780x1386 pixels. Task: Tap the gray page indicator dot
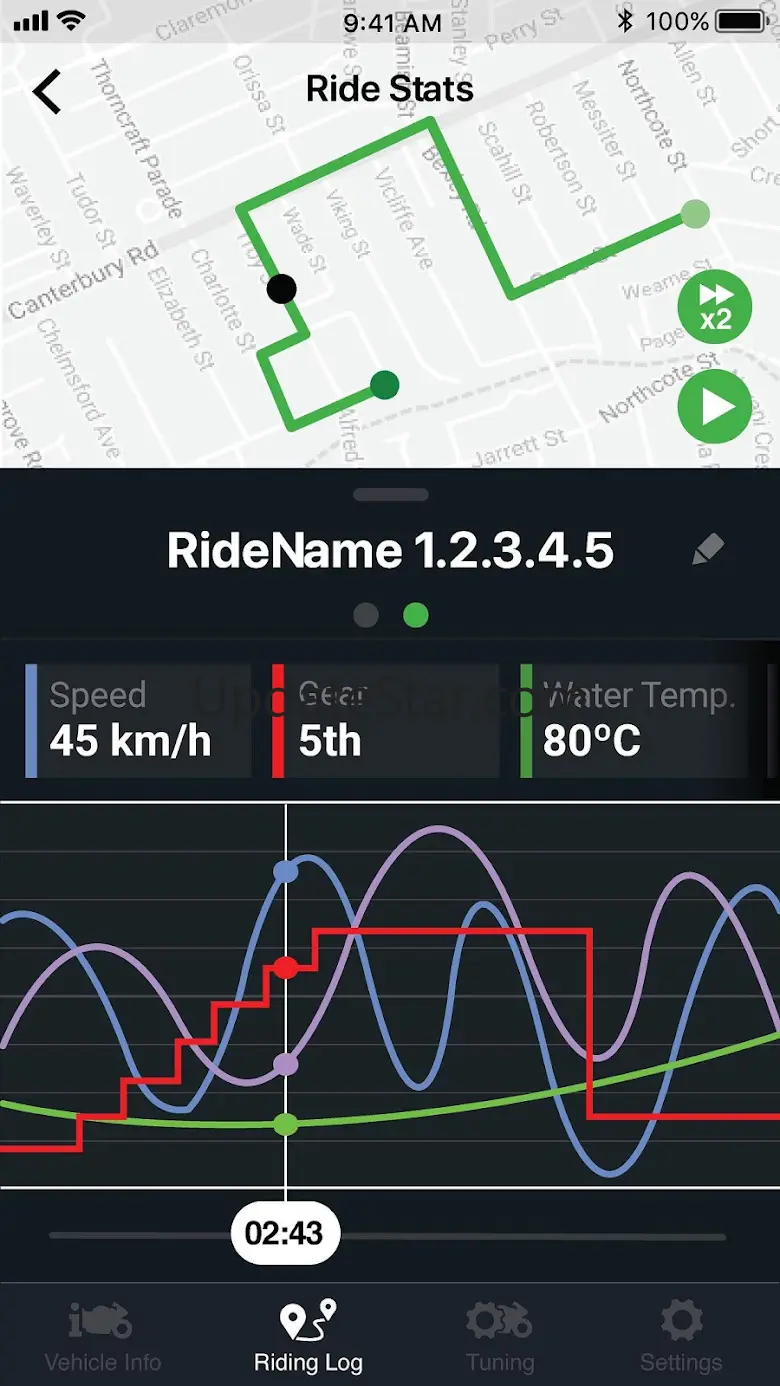pos(366,615)
